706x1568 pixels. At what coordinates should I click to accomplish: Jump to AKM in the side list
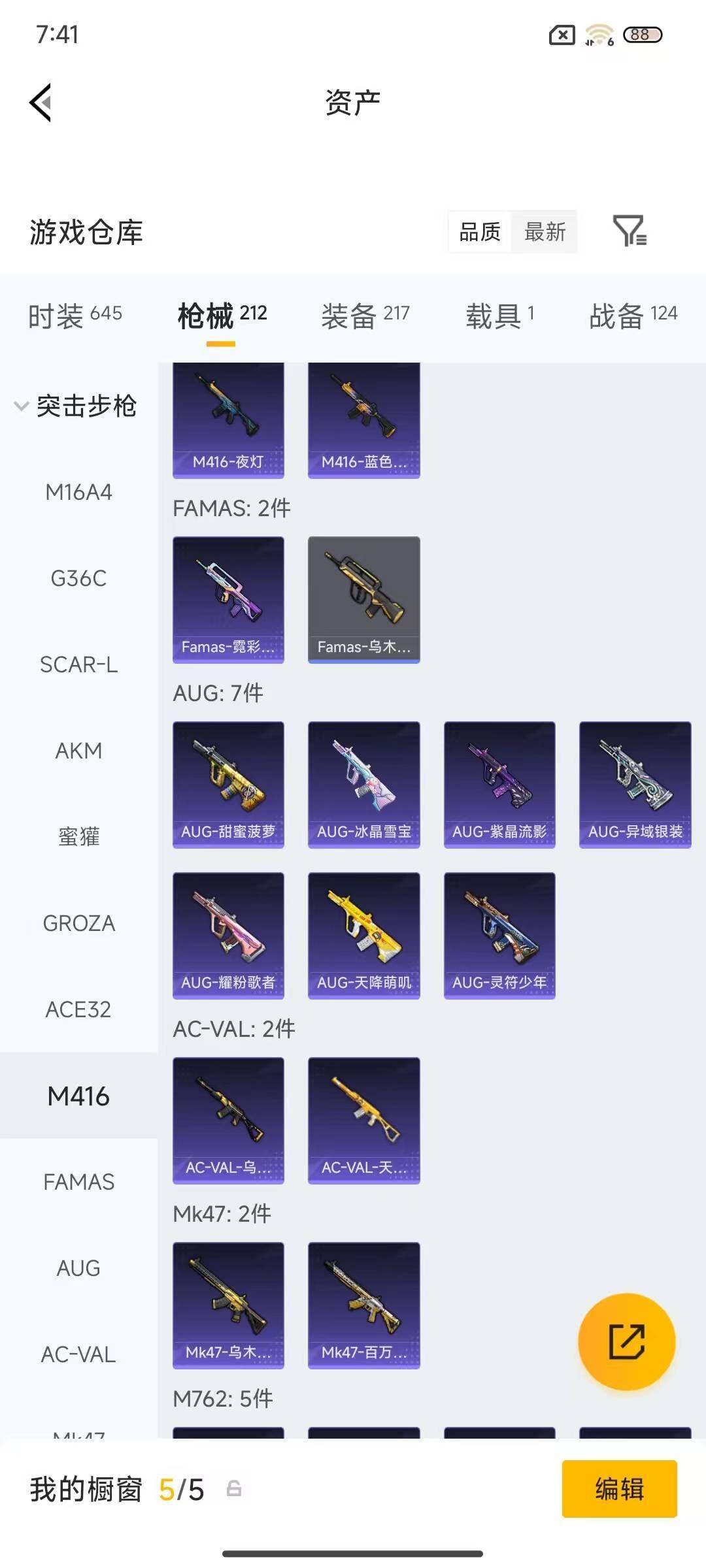(x=78, y=751)
